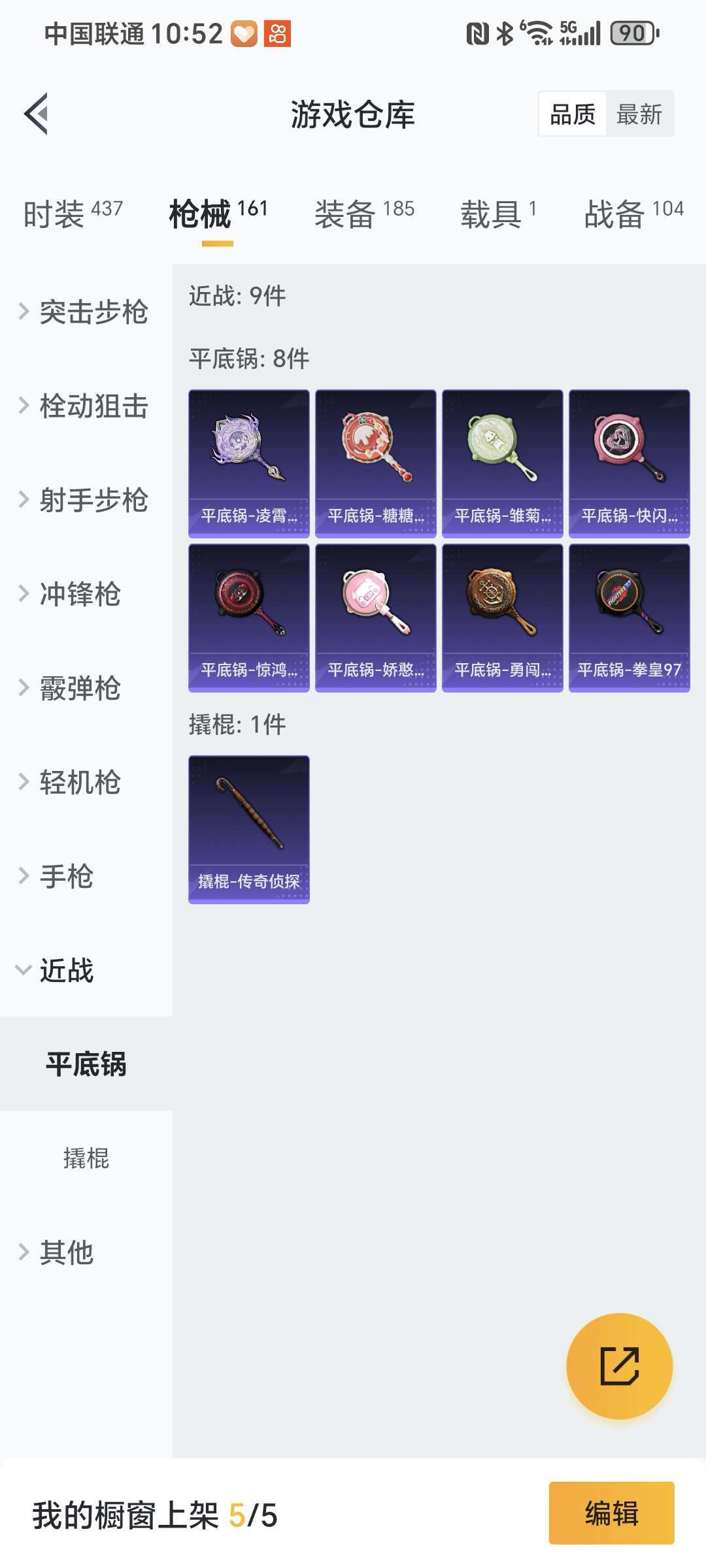The width and height of the screenshot is (706, 1568).
Task: Tap the 编辑 button
Action: [611, 1513]
